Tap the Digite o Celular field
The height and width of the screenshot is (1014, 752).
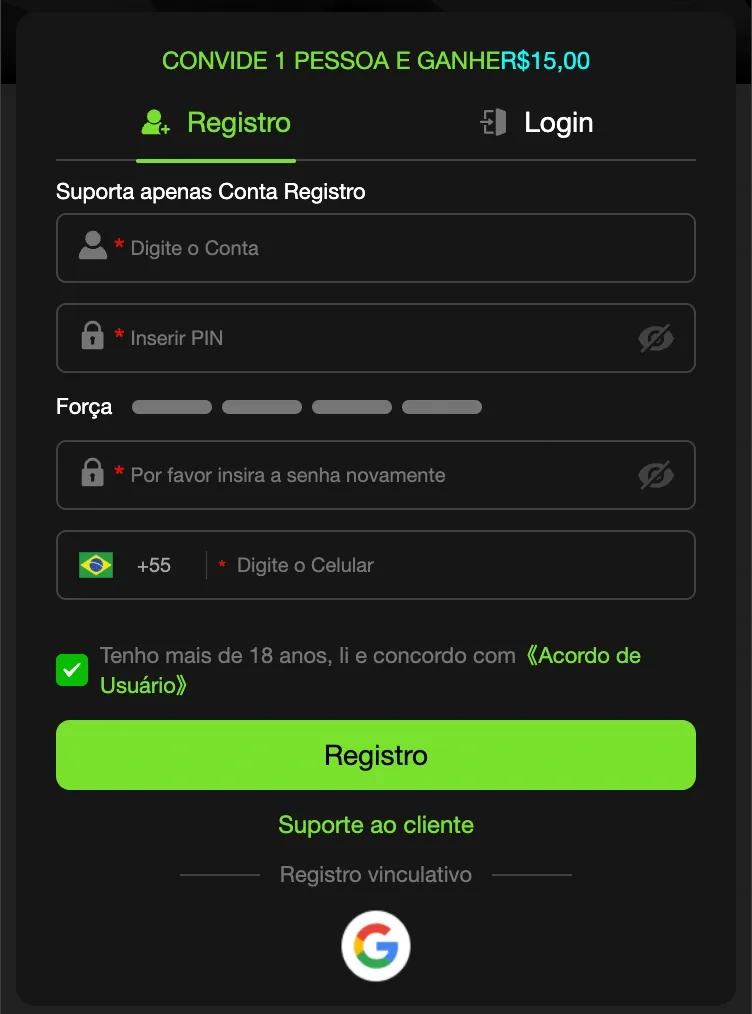(x=450, y=565)
